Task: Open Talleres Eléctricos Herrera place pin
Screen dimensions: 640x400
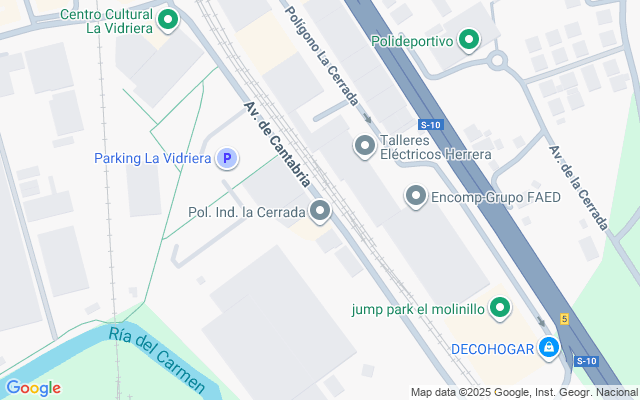Action: pyautogui.click(x=365, y=147)
